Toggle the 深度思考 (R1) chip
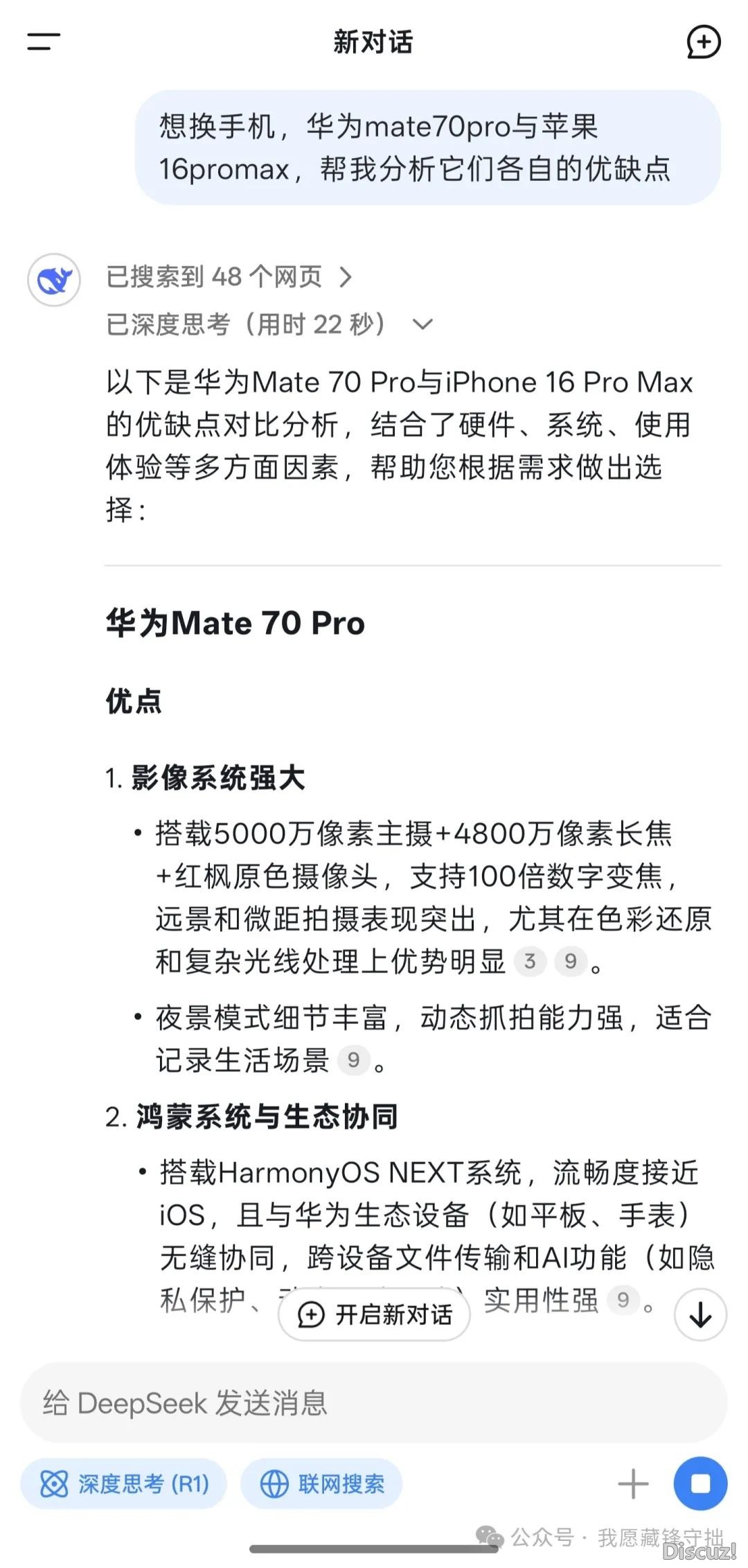748x1568 pixels. (124, 1483)
